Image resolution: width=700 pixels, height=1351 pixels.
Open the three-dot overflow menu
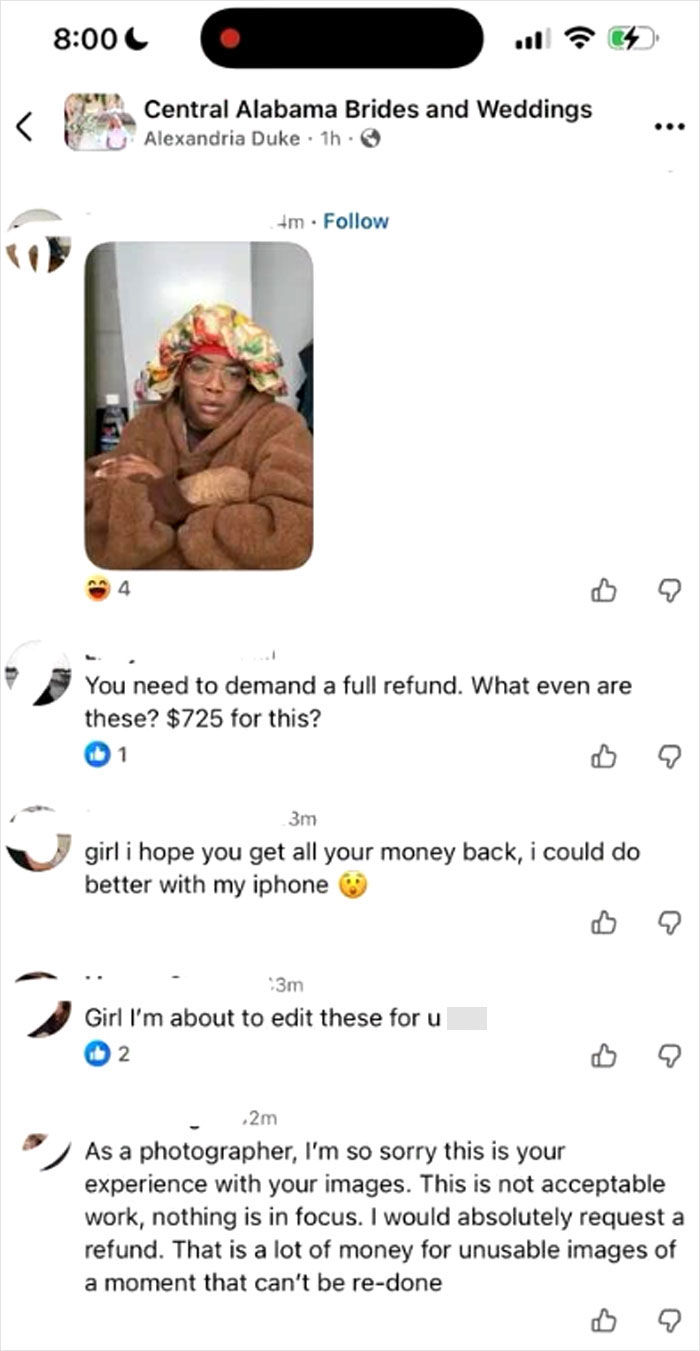(x=668, y=127)
